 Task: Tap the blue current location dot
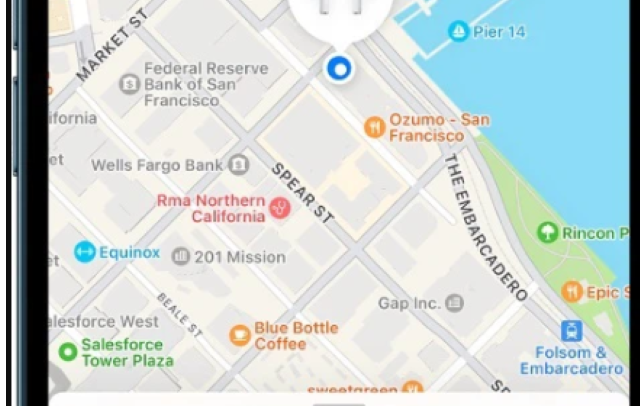(338, 68)
